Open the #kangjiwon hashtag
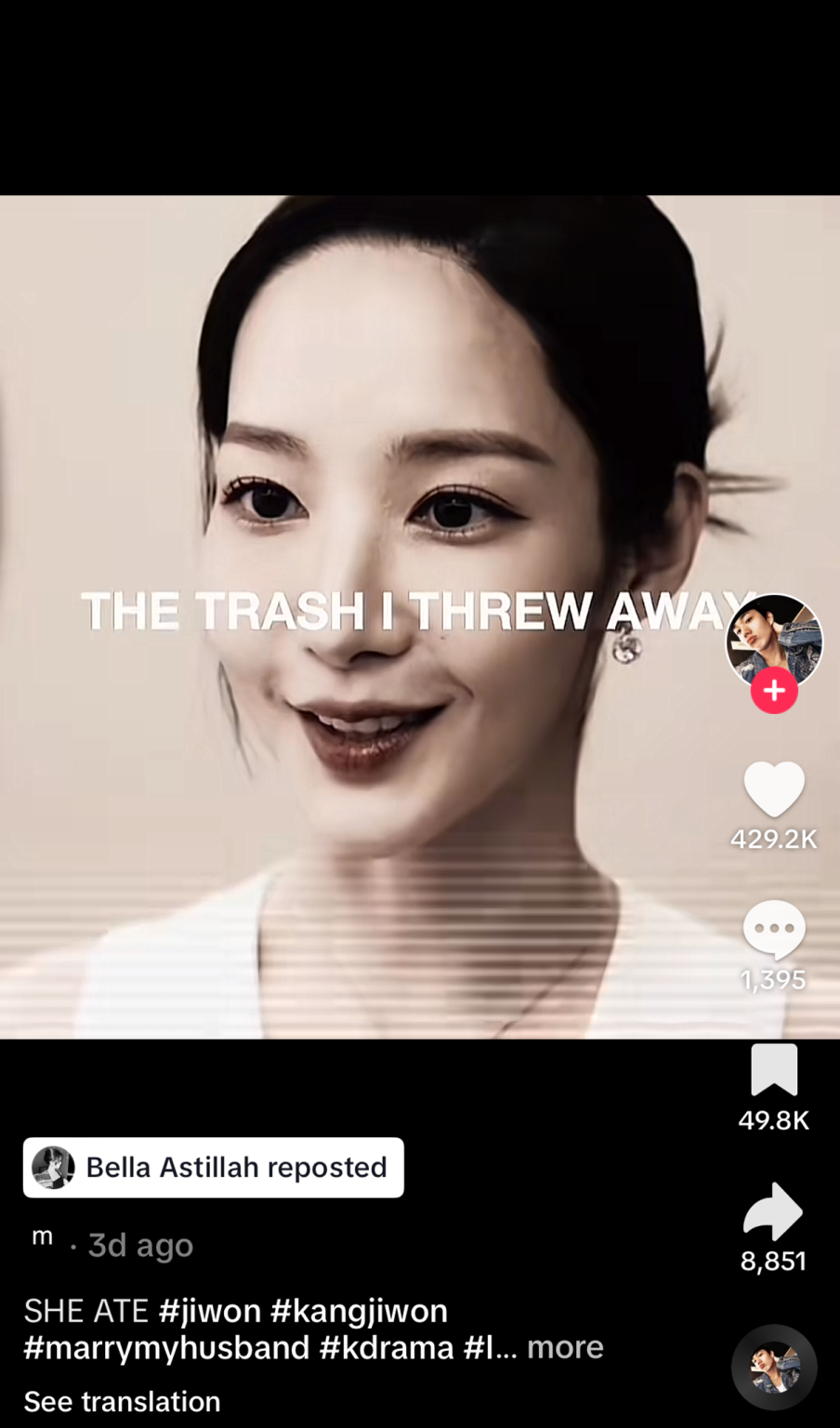This screenshot has height=1428, width=840. point(359,1311)
